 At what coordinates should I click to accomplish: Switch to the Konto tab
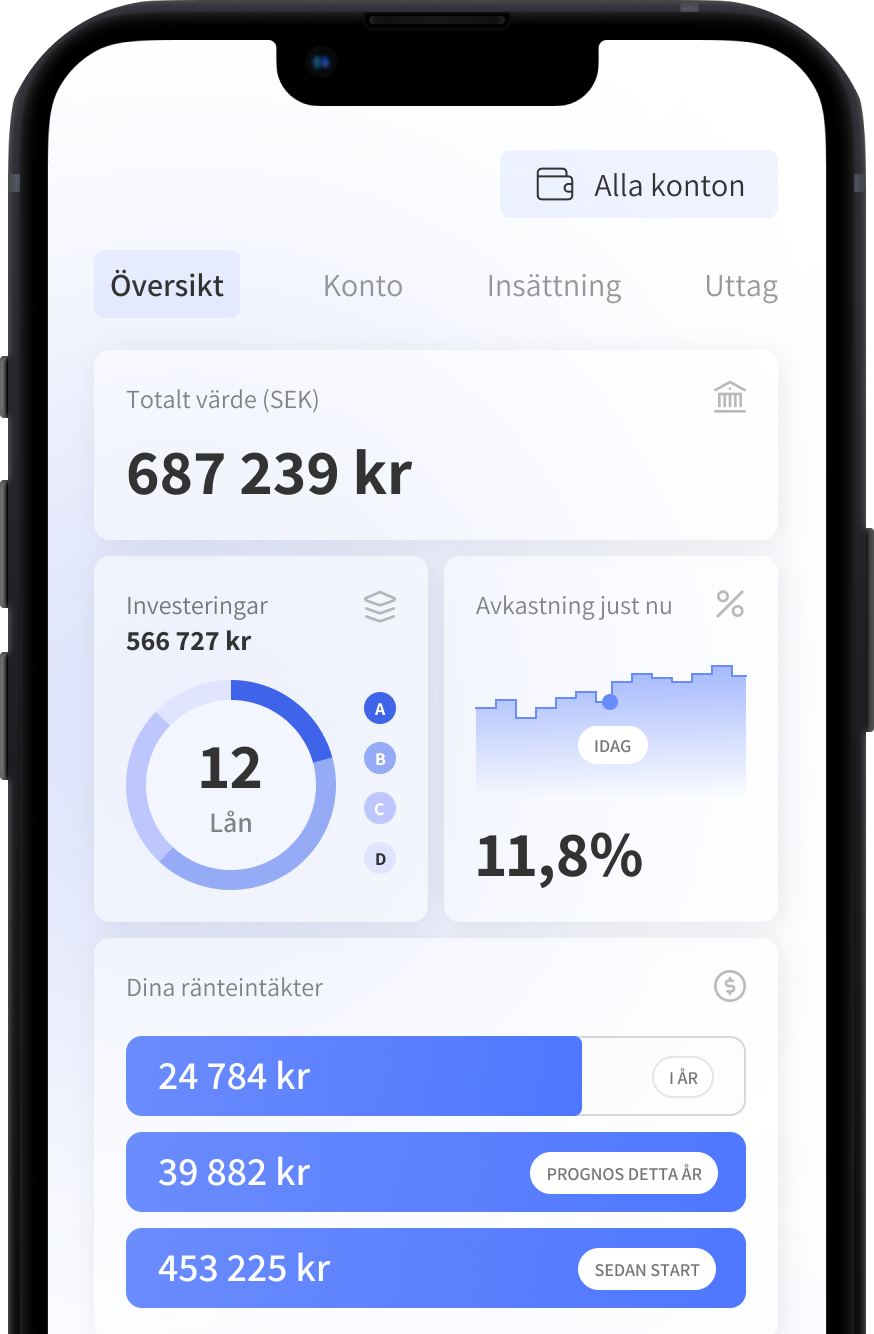tap(362, 286)
